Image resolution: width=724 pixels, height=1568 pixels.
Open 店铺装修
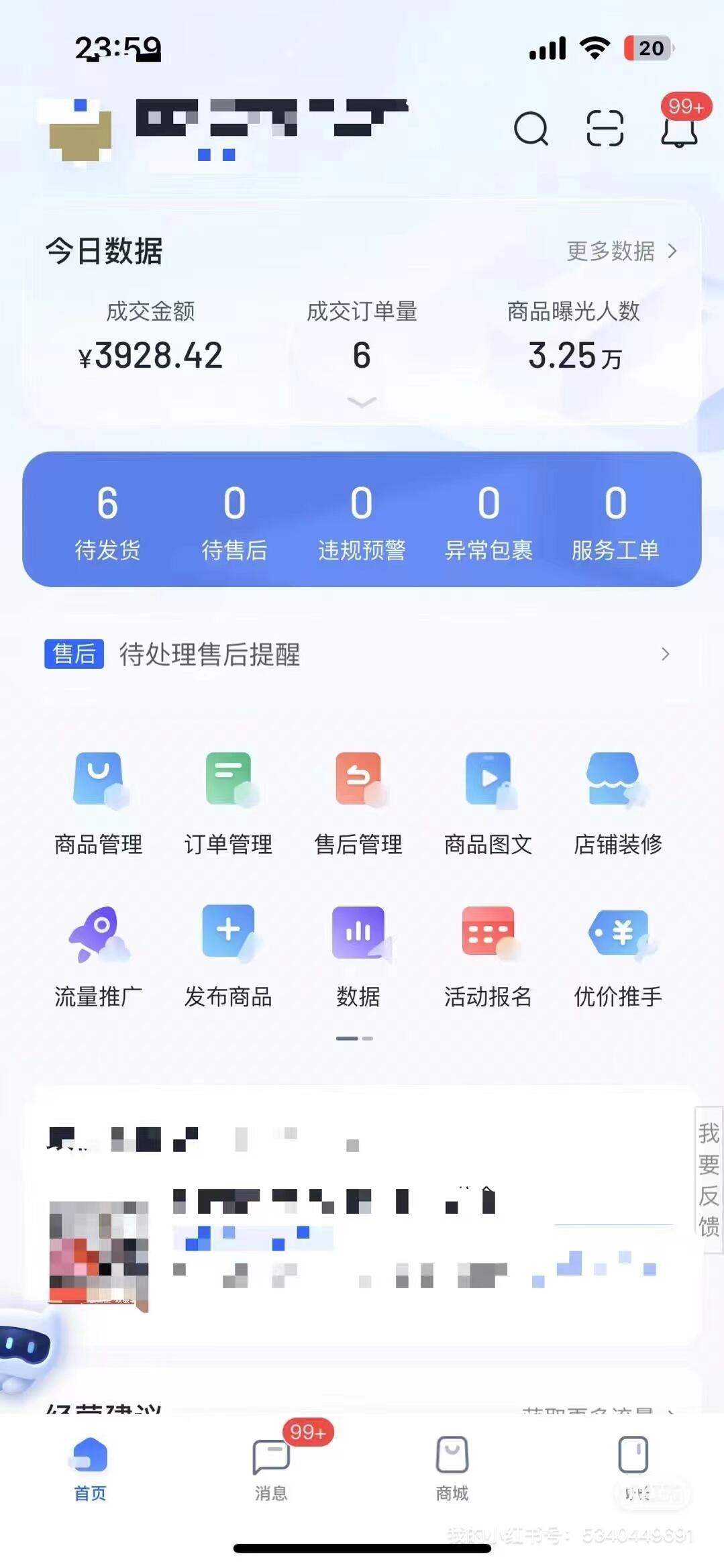click(618, 802)
